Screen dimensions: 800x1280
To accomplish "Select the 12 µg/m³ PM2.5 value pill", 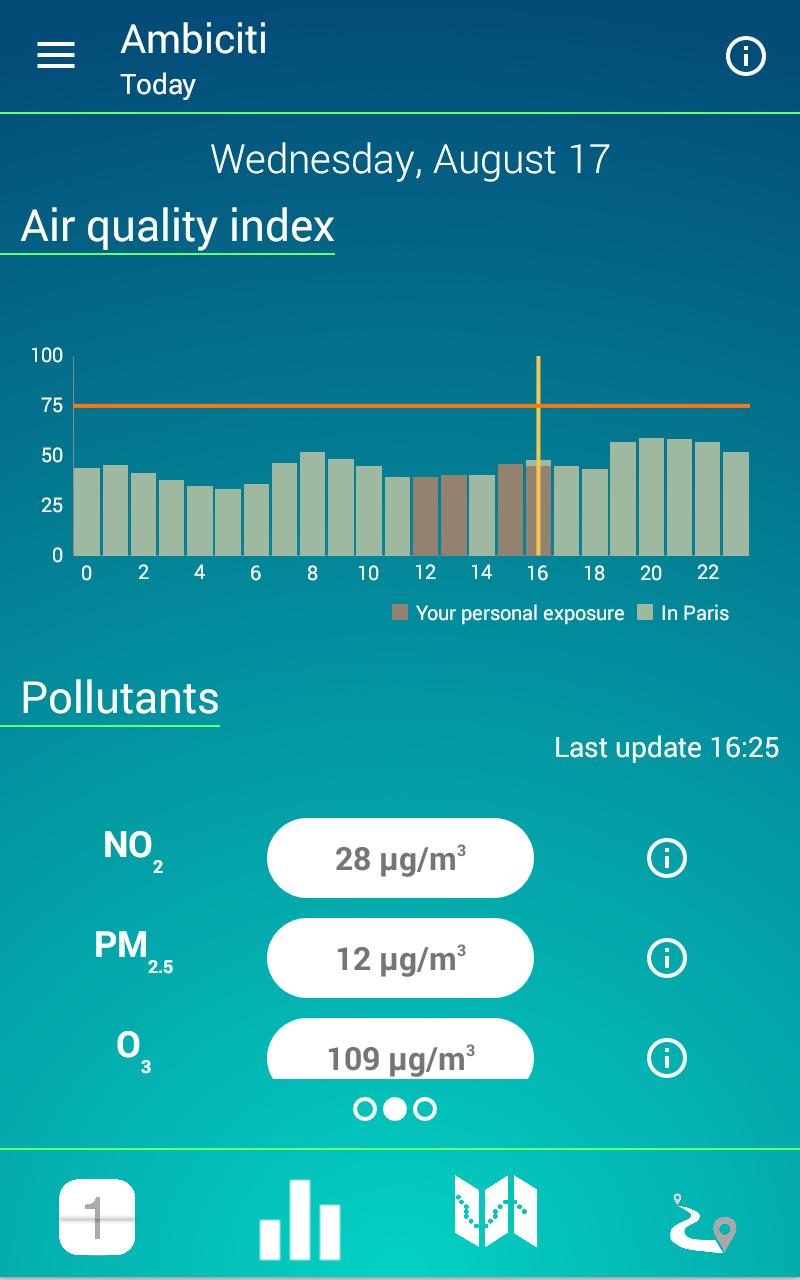I will tap(400, 958).
